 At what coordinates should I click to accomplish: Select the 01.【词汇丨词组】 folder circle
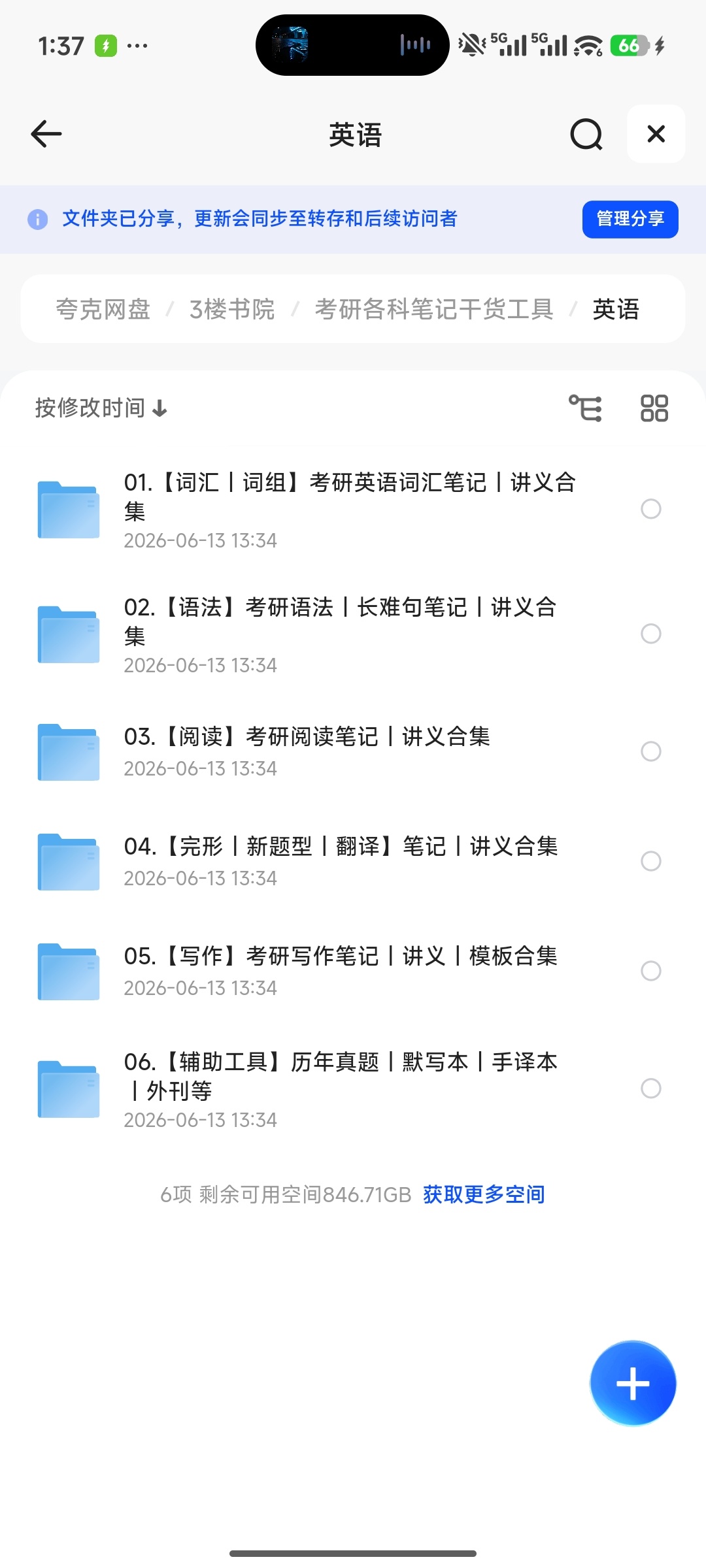click(x=650, y=509)
